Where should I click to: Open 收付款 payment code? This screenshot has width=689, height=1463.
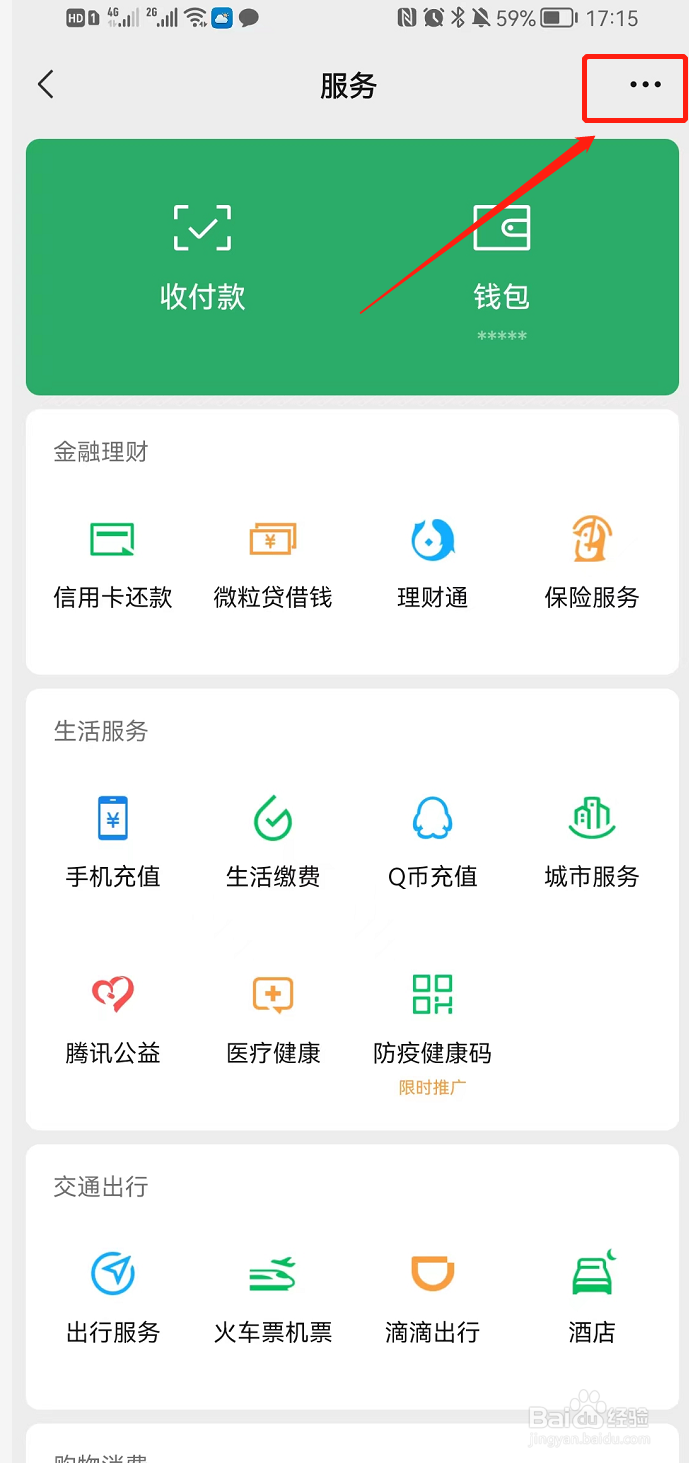click(202, 257)
